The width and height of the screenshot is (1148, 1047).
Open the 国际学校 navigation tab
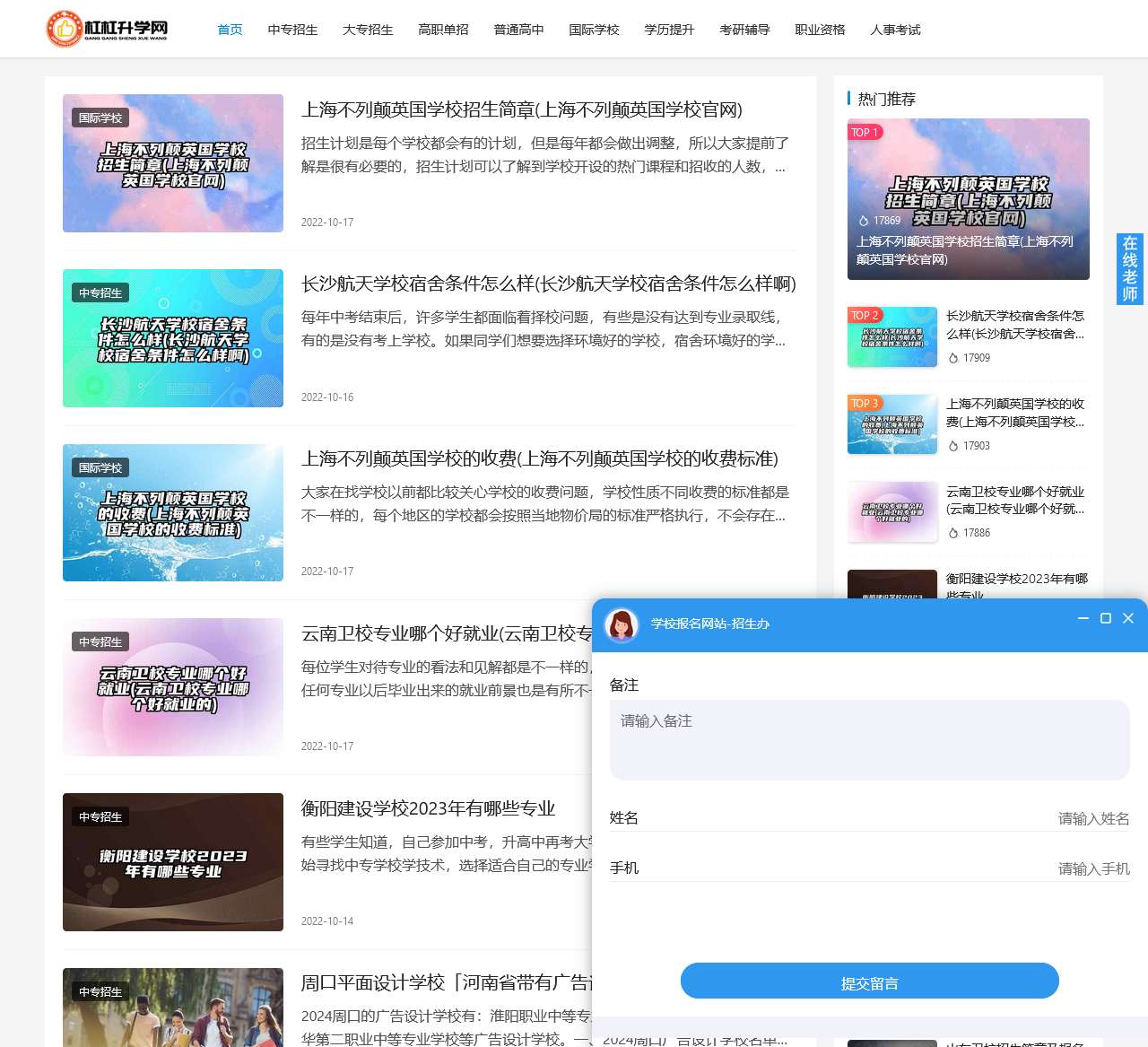click(594, 30)
